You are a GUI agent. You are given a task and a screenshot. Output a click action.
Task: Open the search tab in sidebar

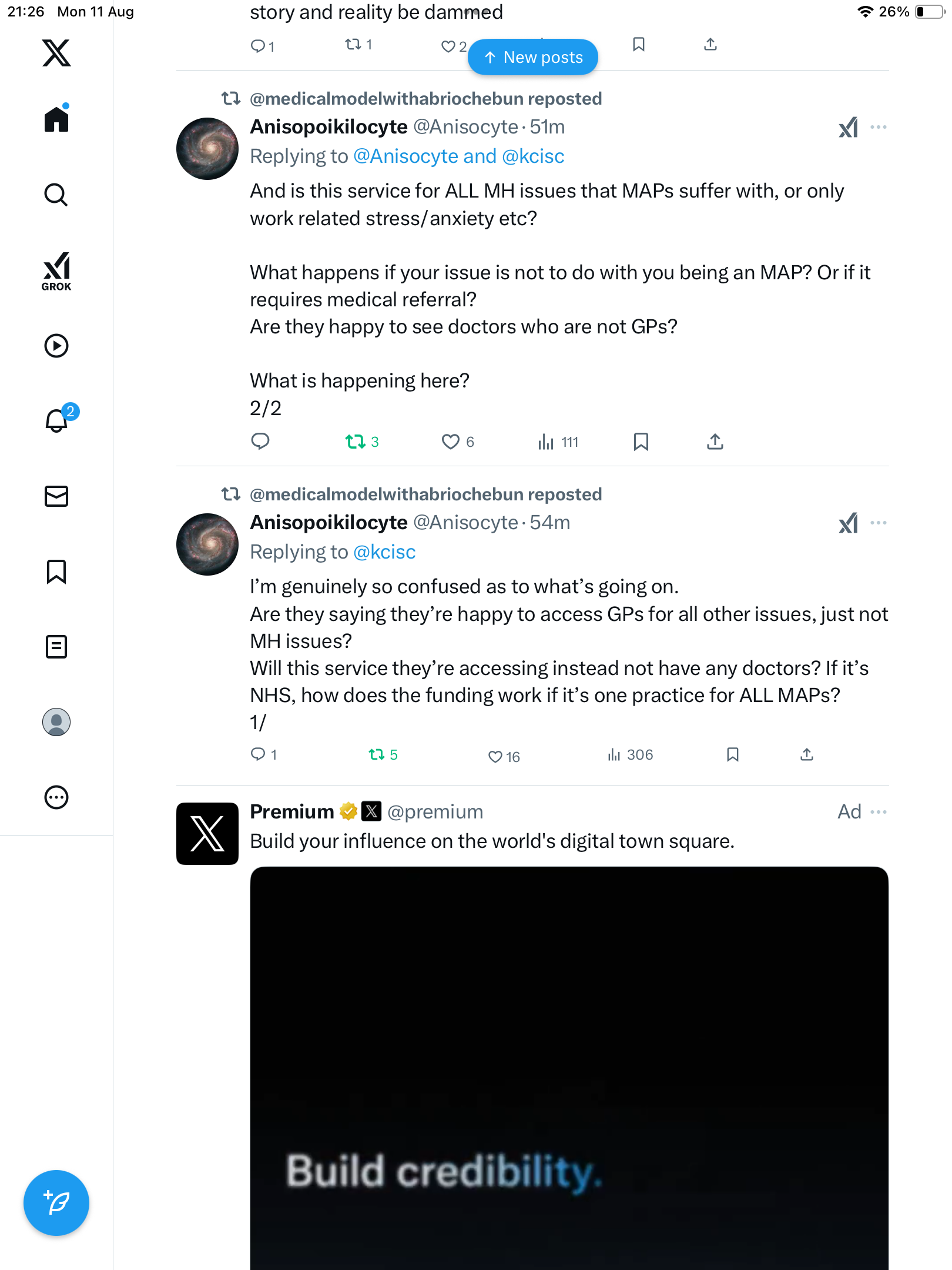[x=56, y=195]
